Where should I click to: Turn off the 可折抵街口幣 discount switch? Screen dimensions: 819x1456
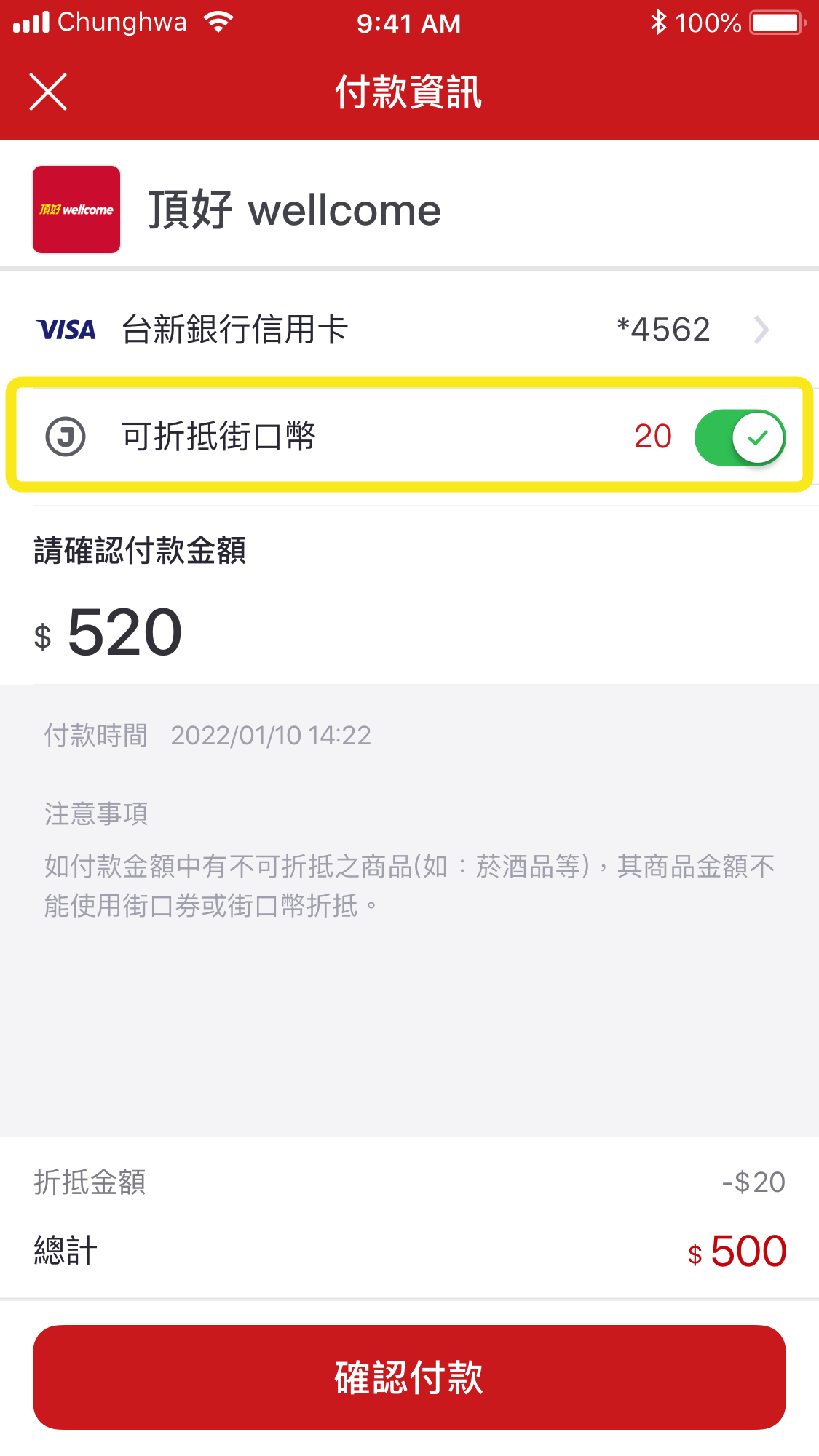(739, 437)
